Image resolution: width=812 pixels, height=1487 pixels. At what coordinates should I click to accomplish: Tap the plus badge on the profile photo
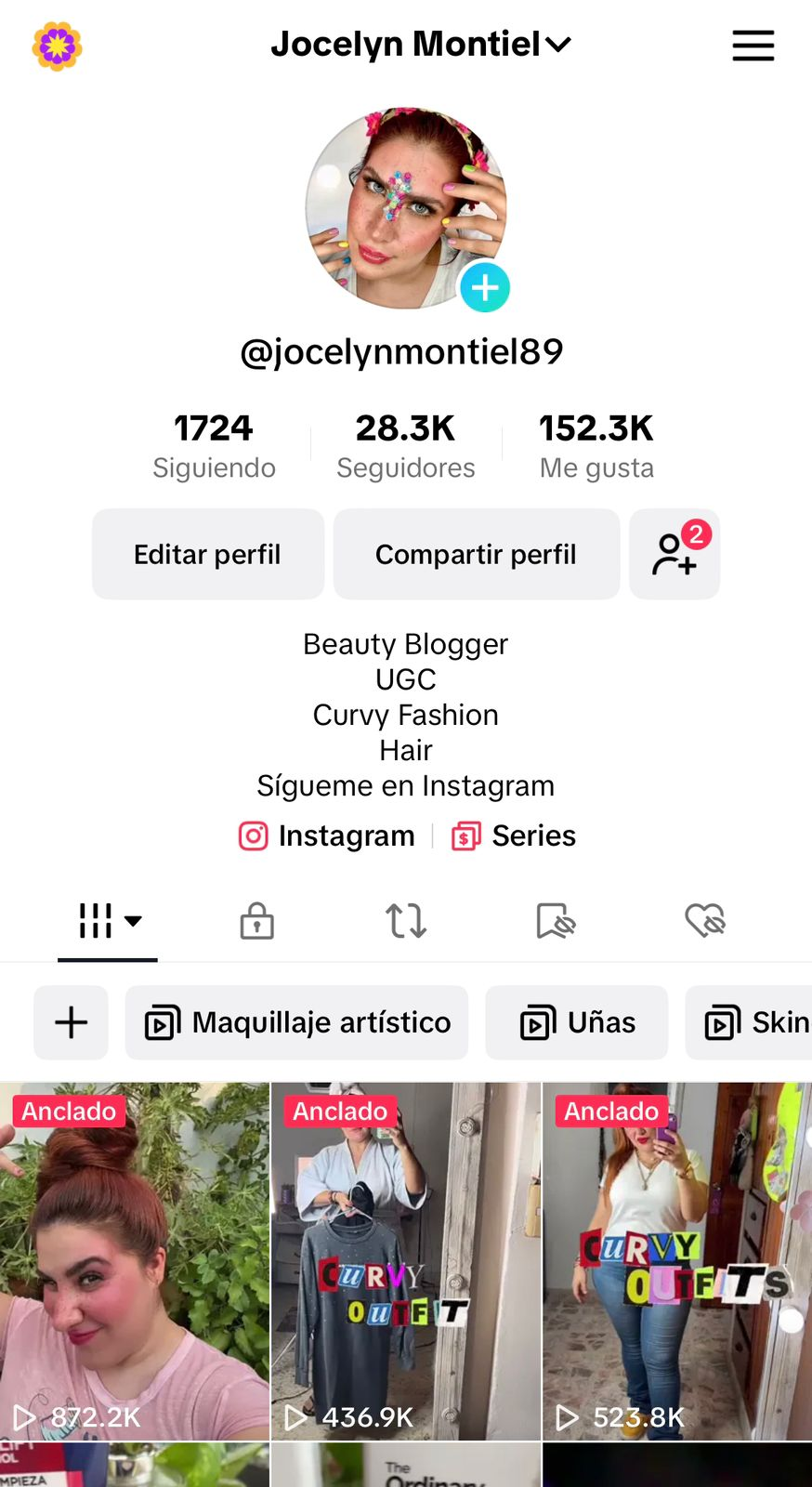click(x=484, y=287)
